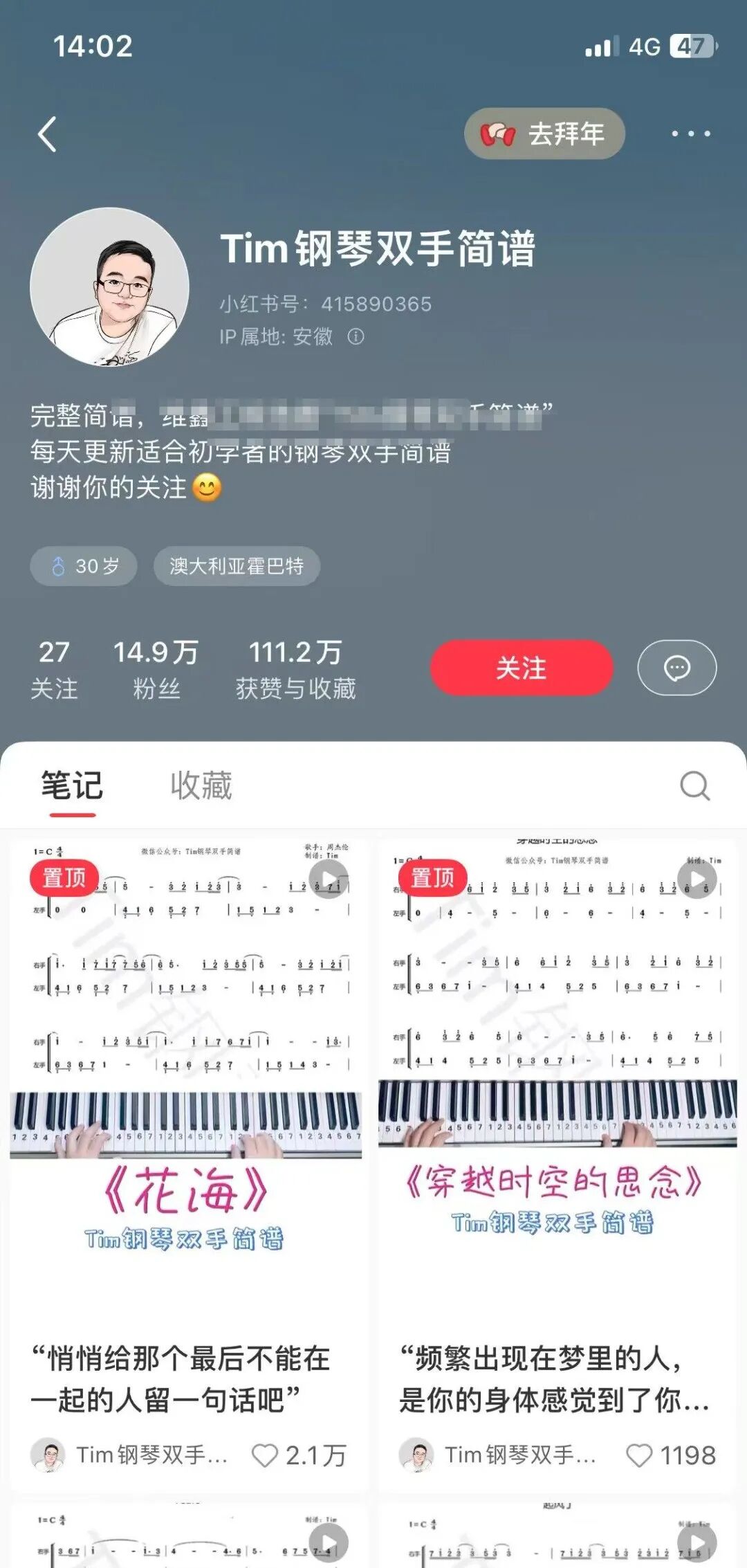Tap the red 关注 follow button
This screenshot has height=1568, width=747.
[x=521, y=667]
